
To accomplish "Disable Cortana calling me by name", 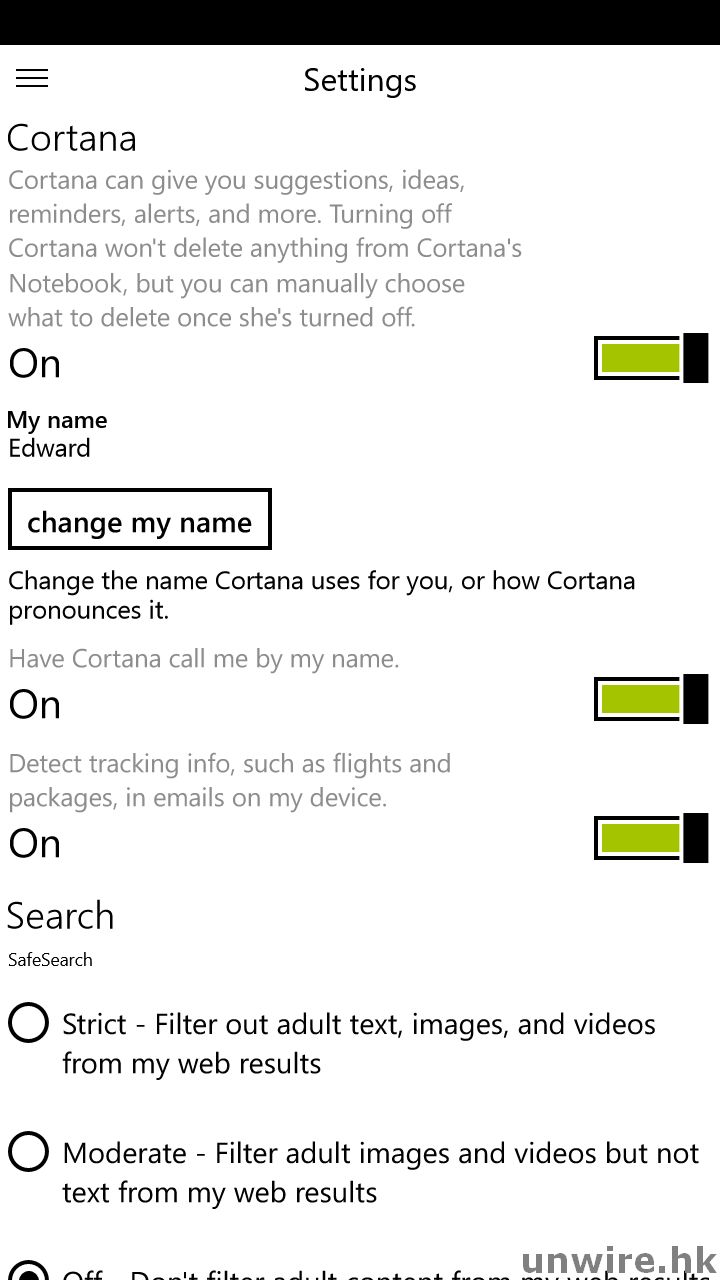I will [650, 698].
